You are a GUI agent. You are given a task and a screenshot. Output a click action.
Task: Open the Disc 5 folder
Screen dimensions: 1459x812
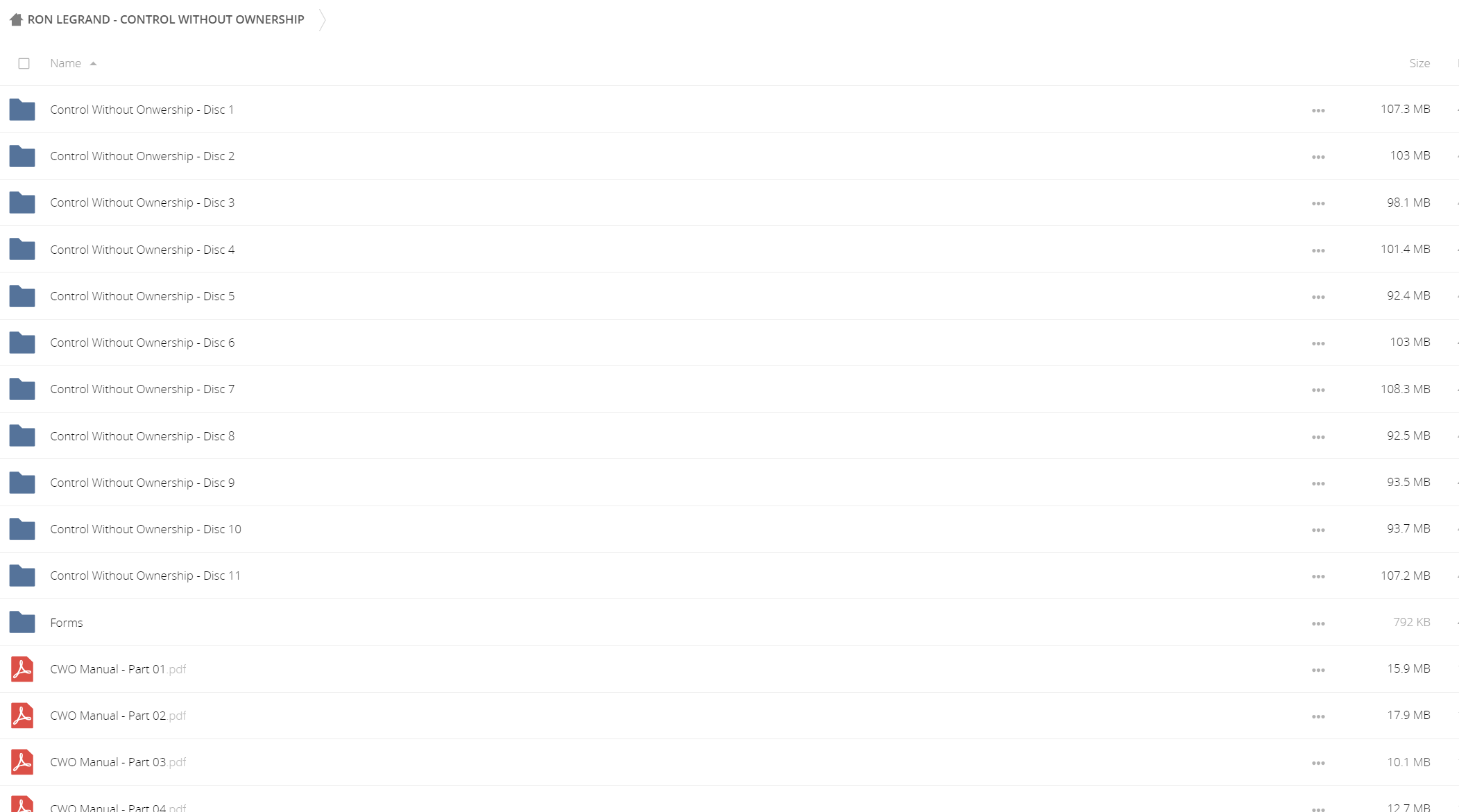(x=142, y=296)
